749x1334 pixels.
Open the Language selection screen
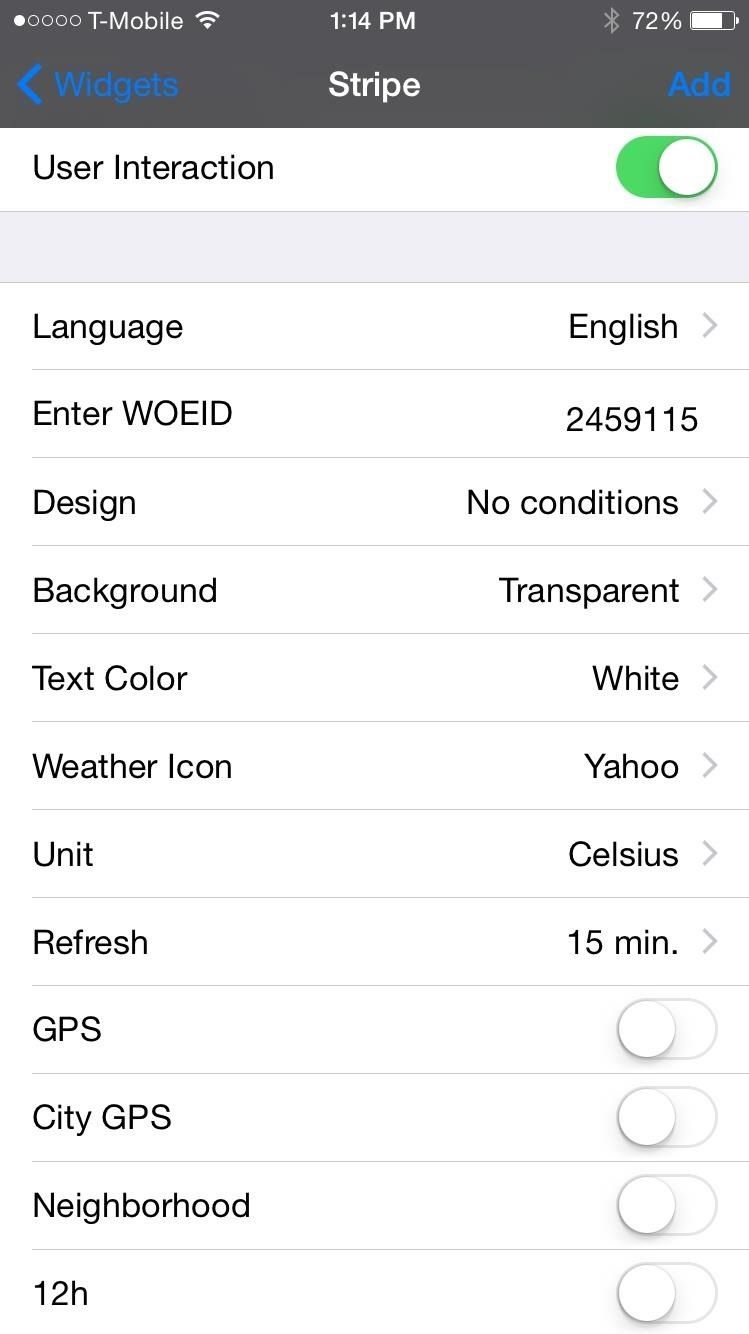pyautogui.click(x=374, y=326)
